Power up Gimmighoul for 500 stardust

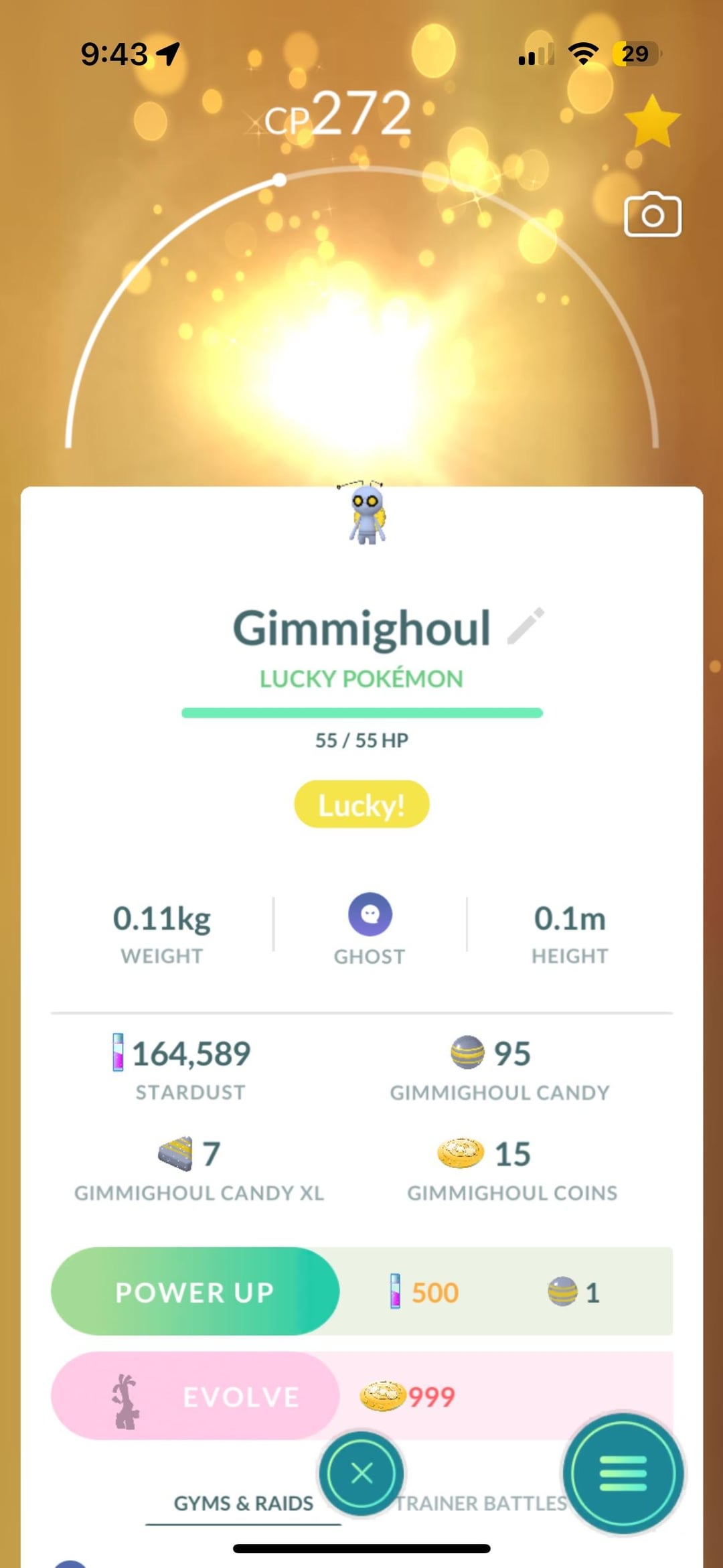point(195,1291)
